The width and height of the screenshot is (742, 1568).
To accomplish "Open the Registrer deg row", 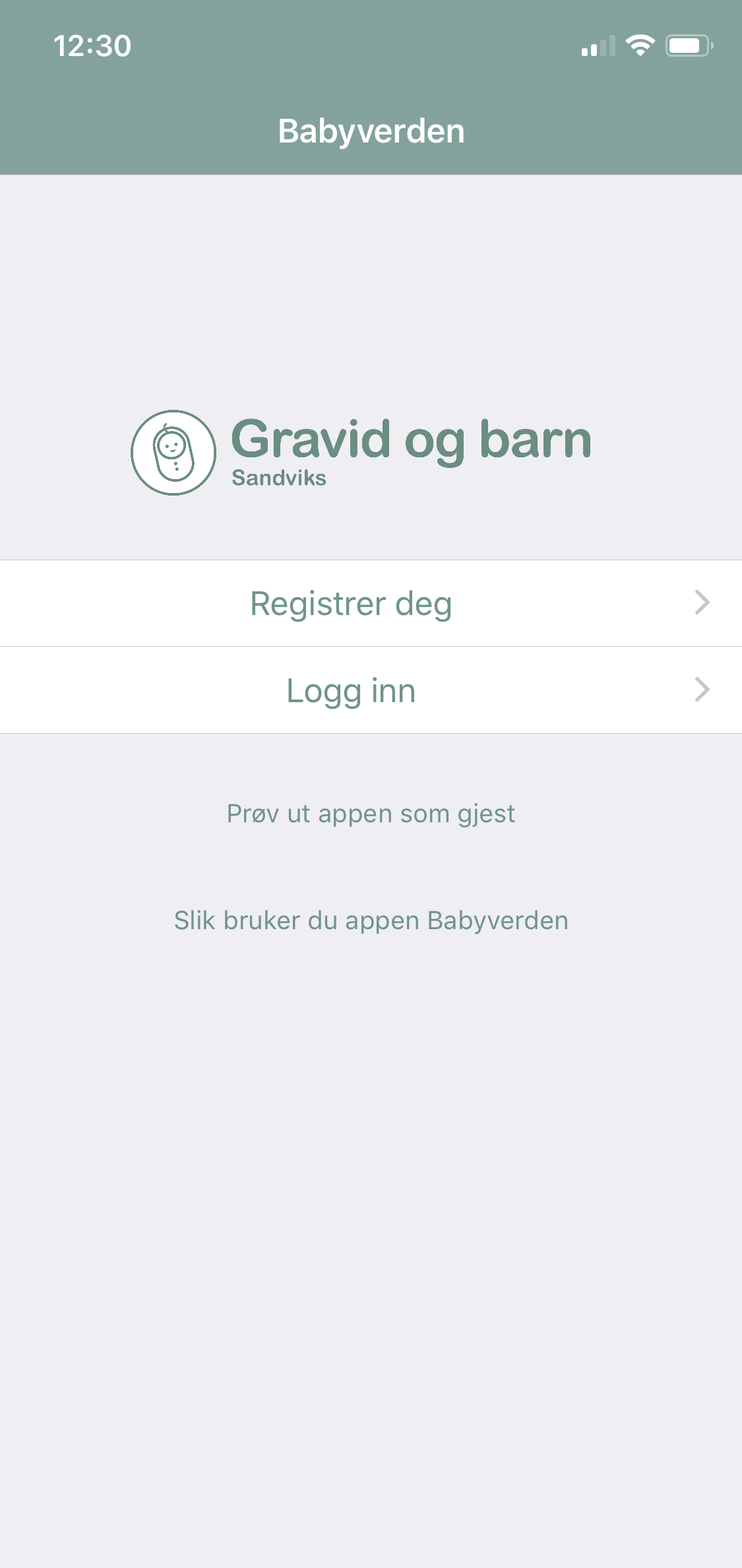I will tap(371, 603).
